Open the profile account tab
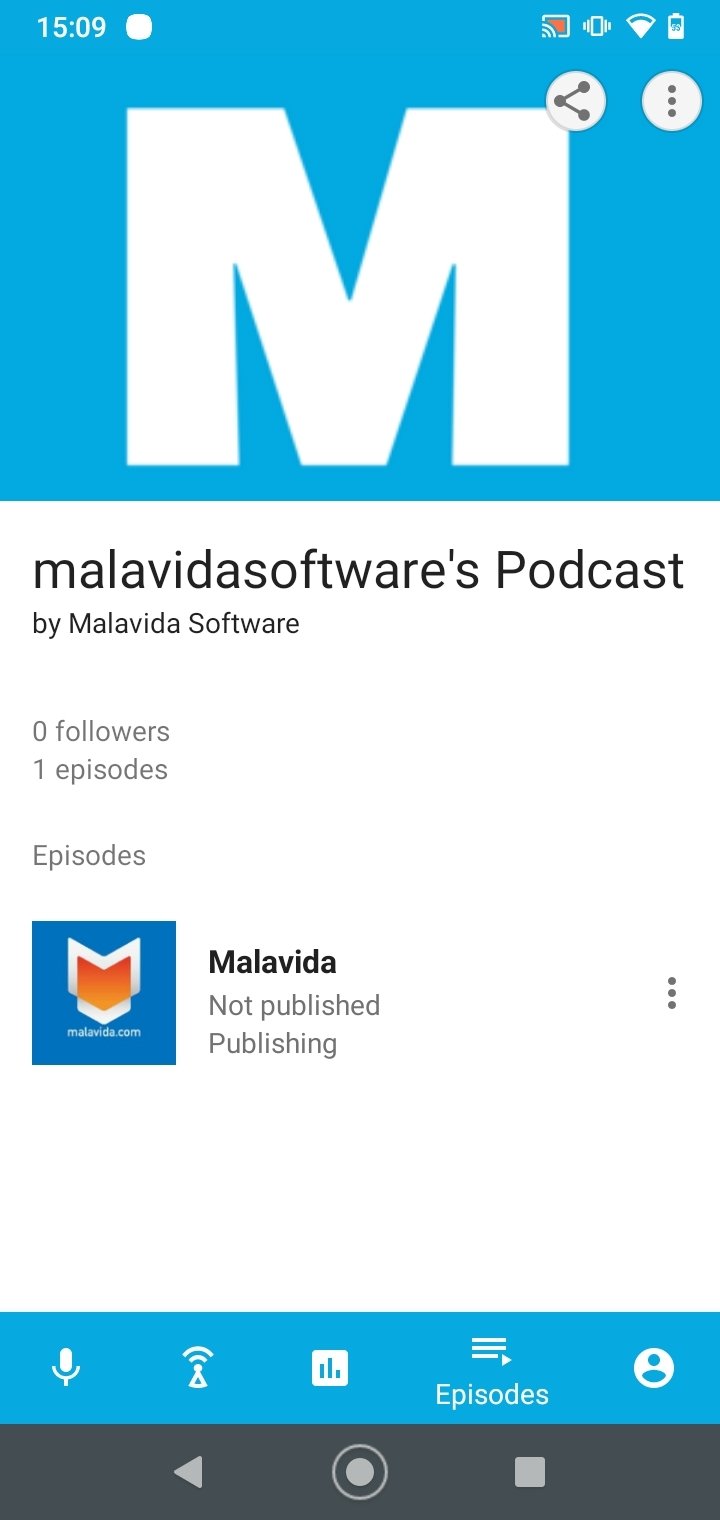 (654, 1367)
